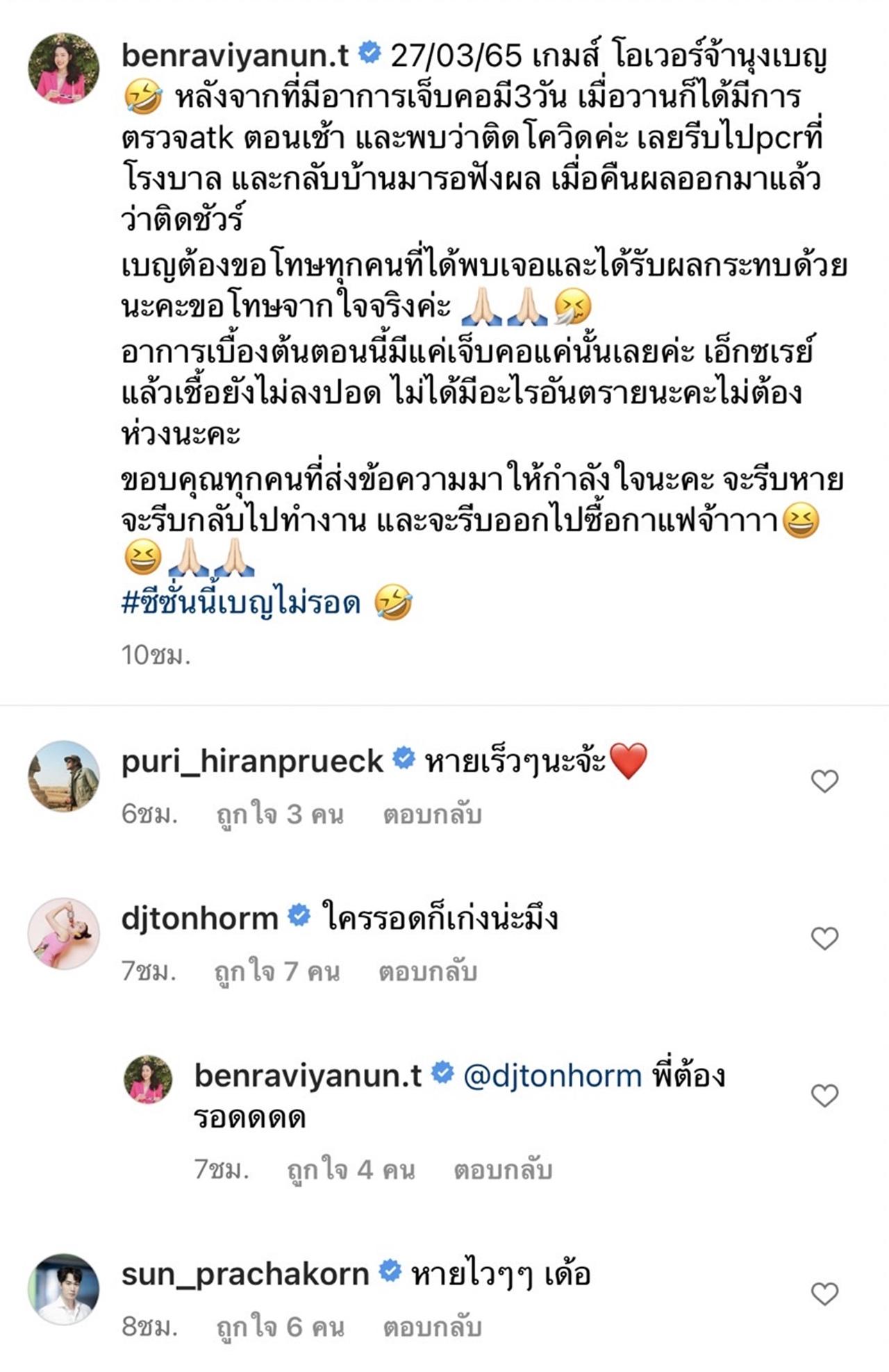Like djtonhorm's comment

824,939
